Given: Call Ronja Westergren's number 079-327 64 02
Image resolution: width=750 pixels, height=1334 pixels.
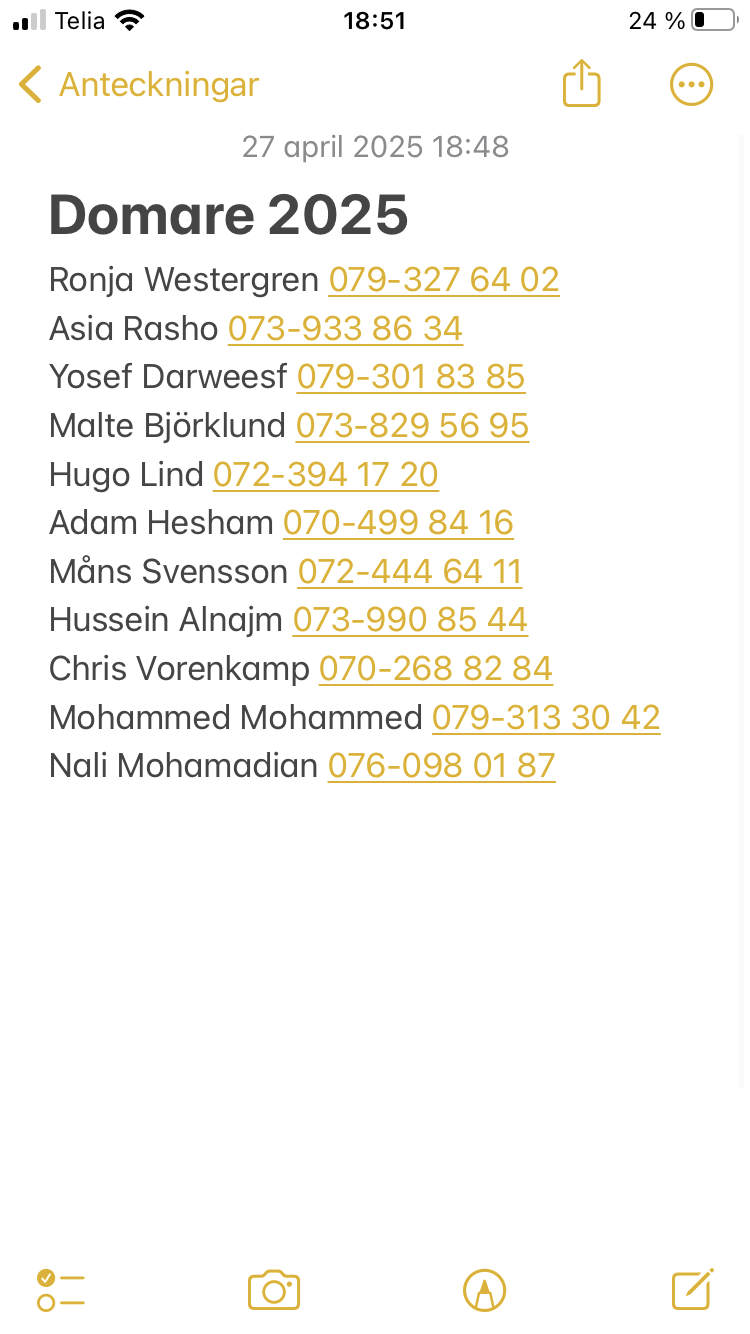Looking at the screenshot, I should 444,280.
